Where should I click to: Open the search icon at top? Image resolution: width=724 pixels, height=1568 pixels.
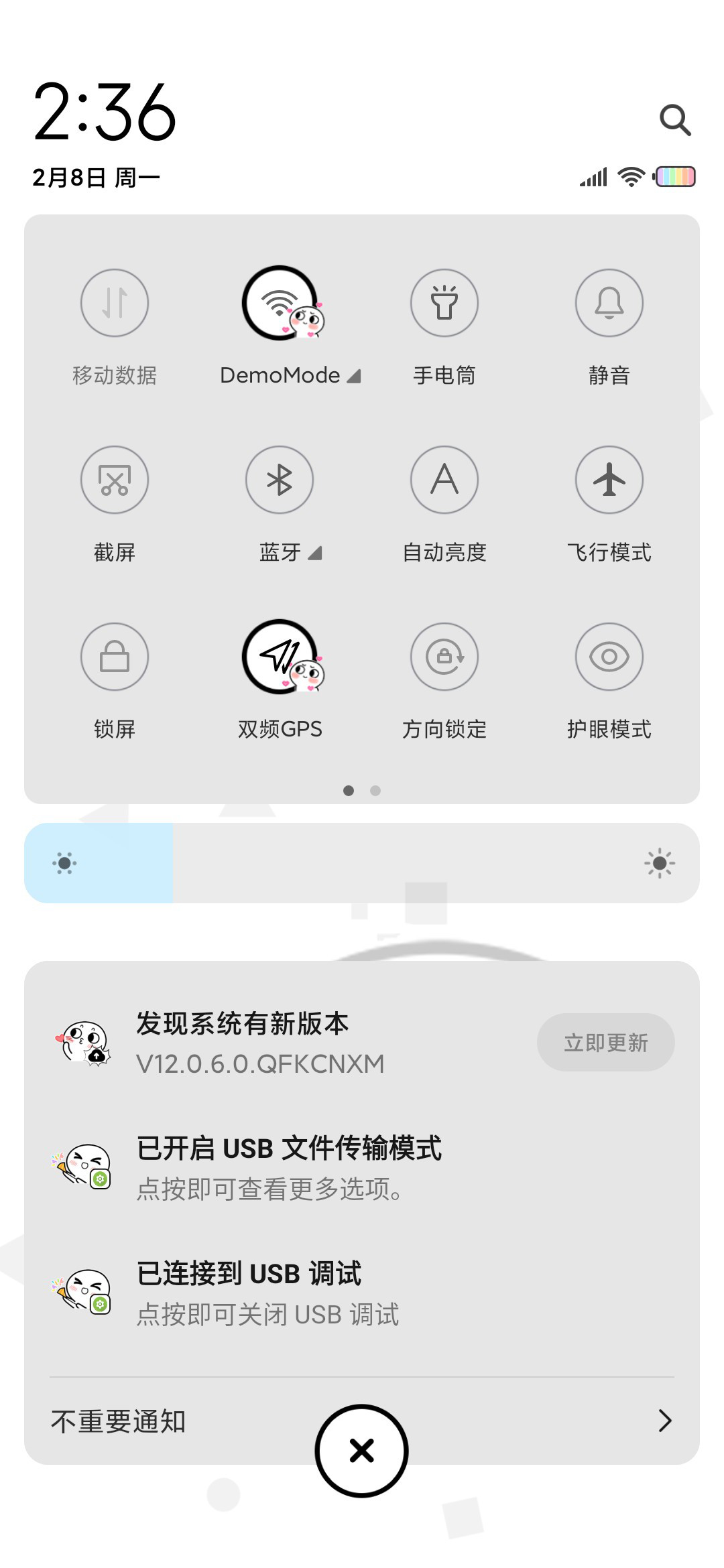click(x=675, y=120)
